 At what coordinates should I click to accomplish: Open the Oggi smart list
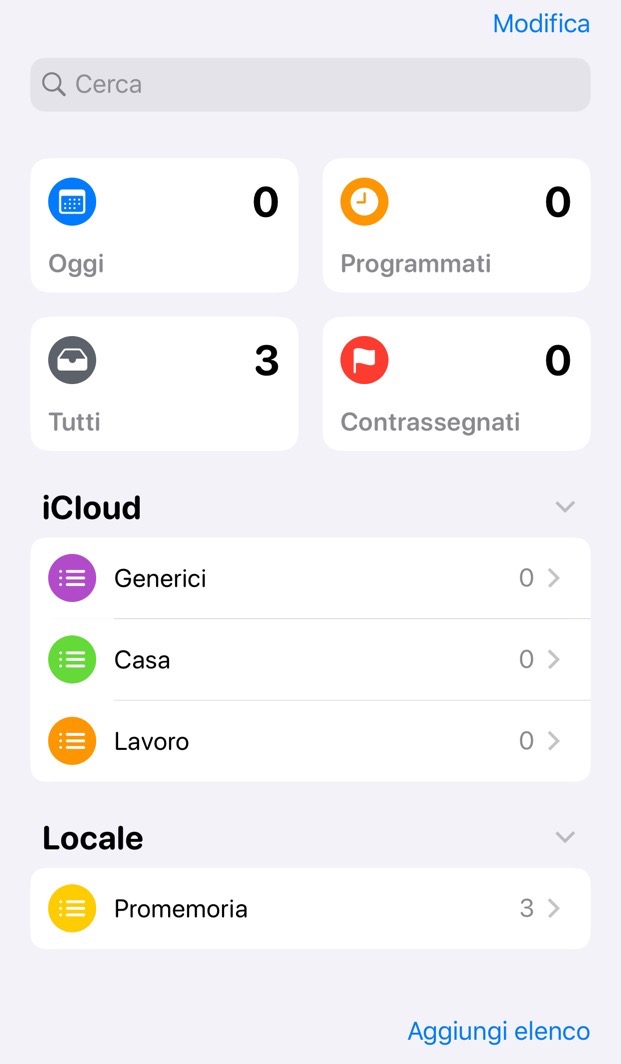164,225
